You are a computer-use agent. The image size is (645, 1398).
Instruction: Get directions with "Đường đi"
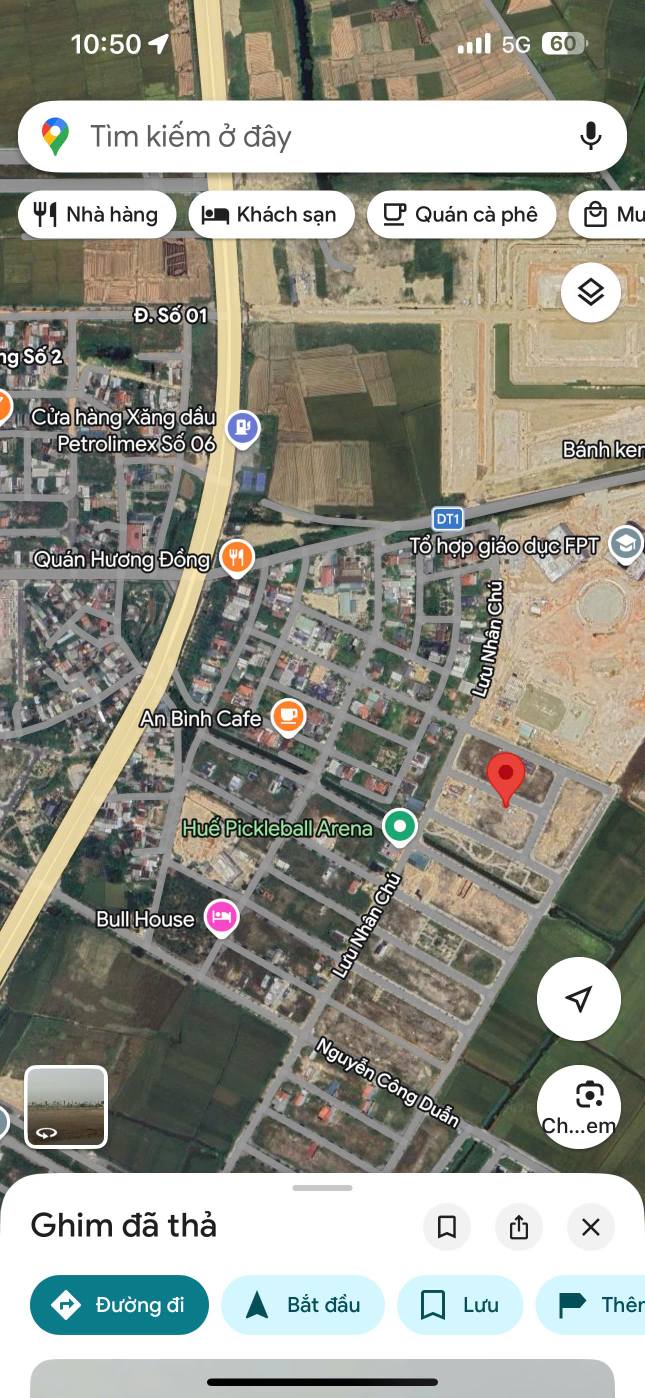point(120,1305)
